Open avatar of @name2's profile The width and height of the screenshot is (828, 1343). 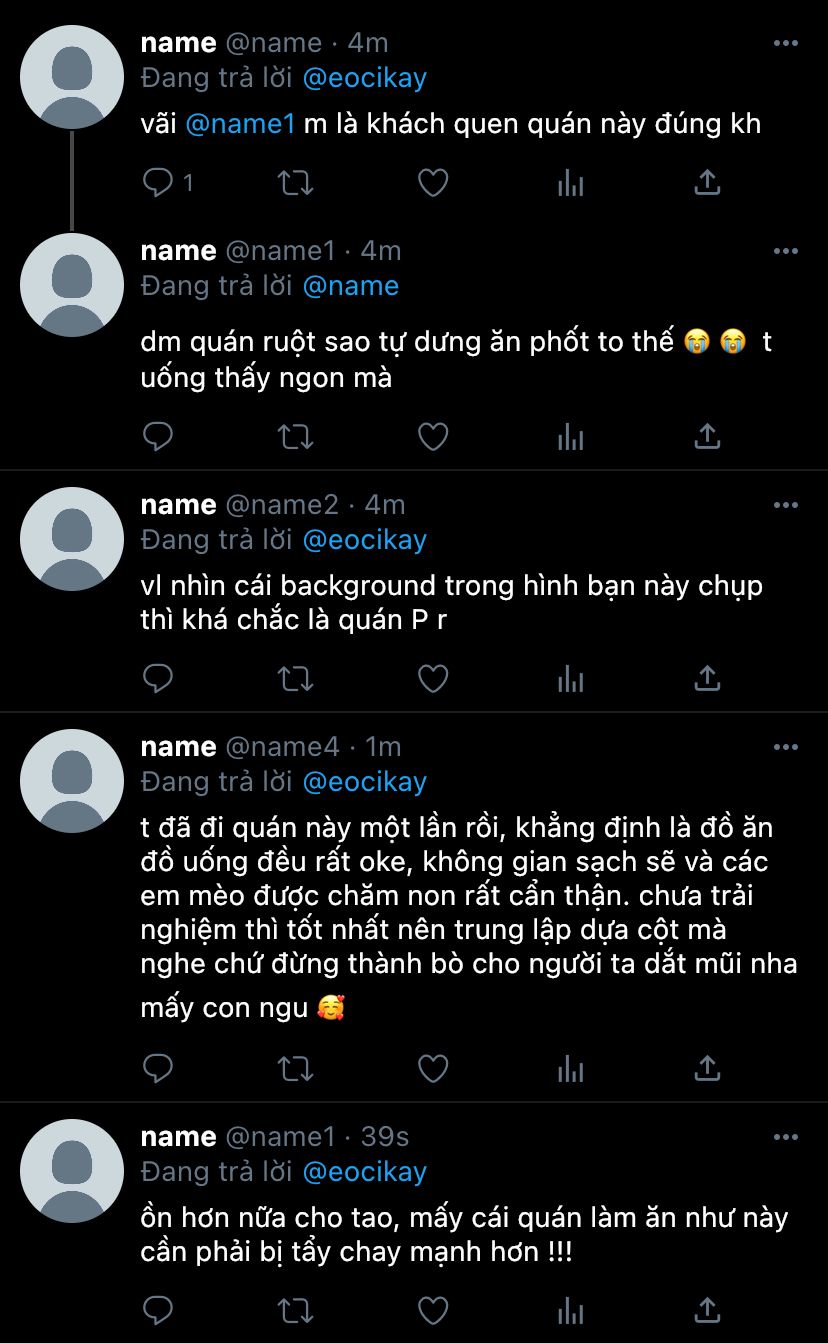pyautogui.click(x=72, y=539)
